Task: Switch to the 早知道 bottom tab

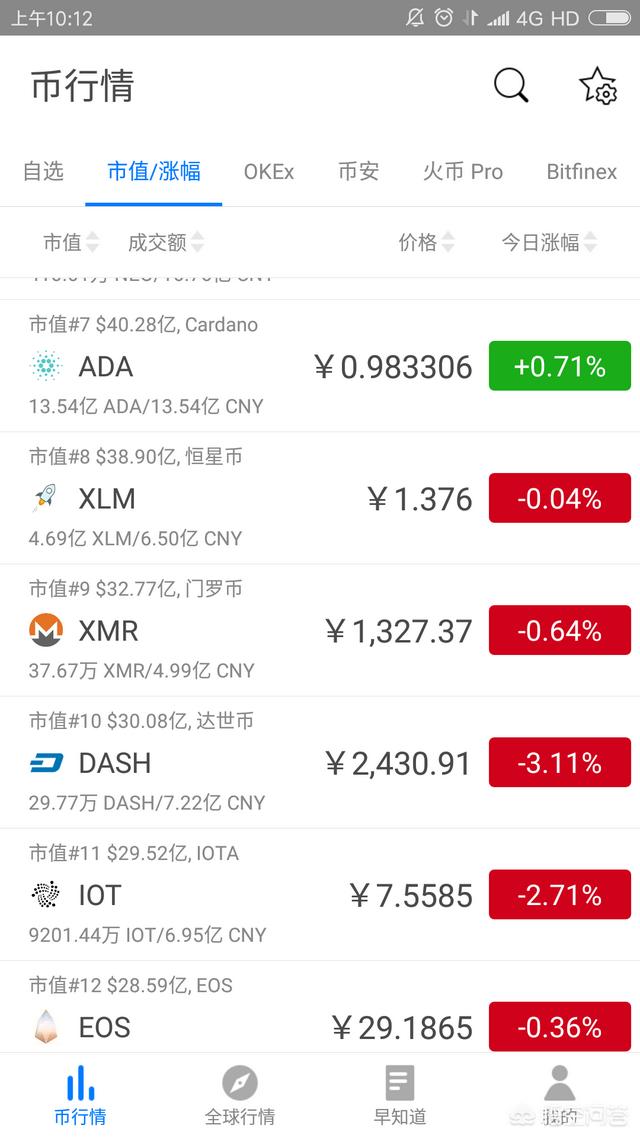Action: point(400,1095)
